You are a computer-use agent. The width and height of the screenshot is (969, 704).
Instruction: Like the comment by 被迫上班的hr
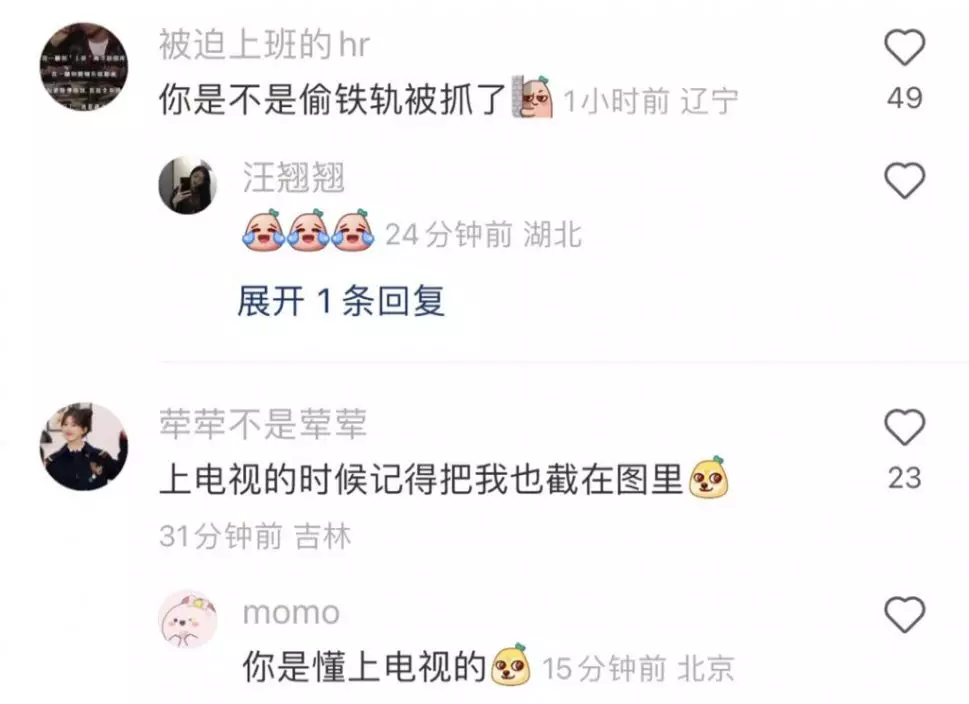click(904, 48)
